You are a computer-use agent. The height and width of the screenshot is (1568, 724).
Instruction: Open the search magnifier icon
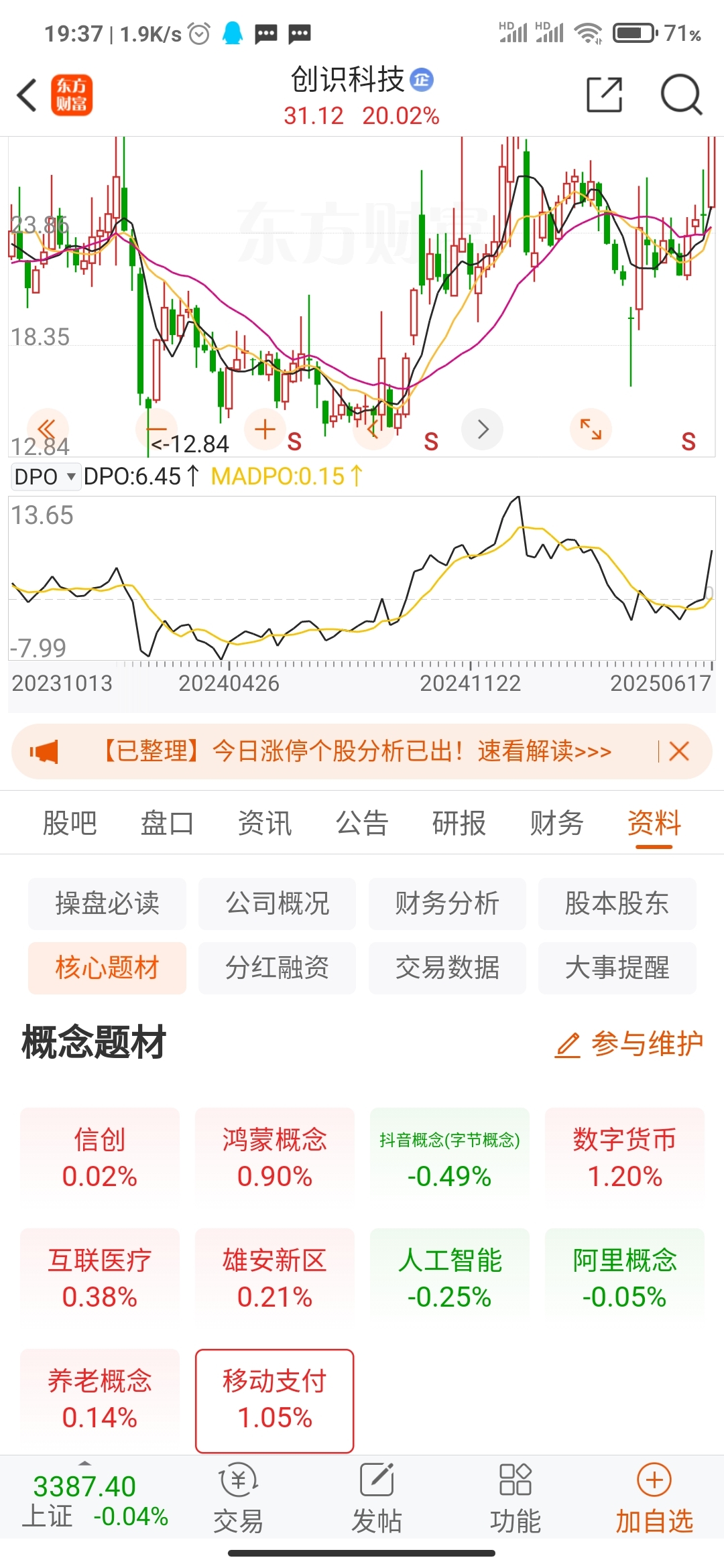click(x=681, y=94)
